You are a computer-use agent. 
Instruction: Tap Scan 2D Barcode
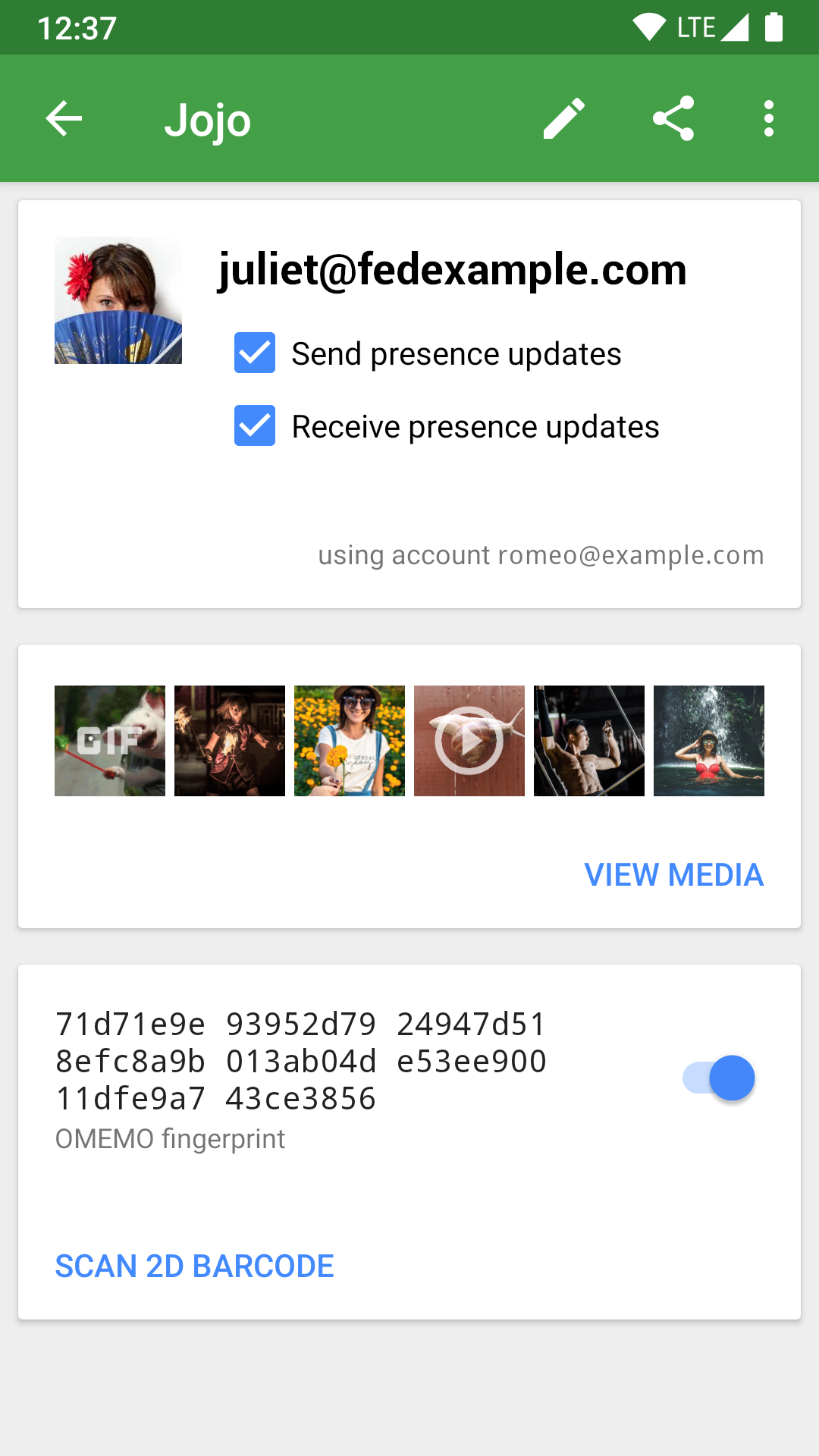point(195,1266)
